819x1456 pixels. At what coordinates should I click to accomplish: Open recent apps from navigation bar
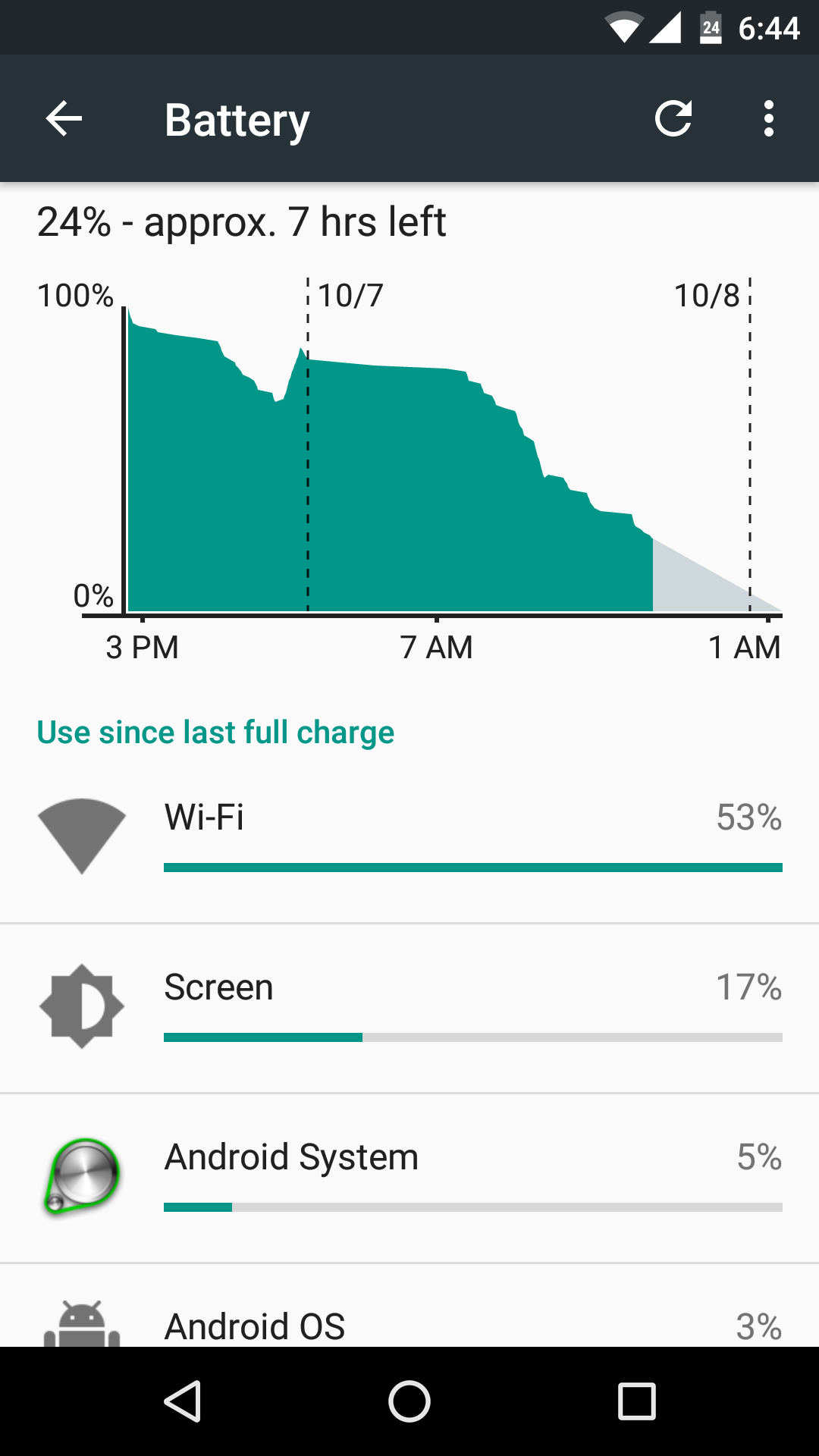pos(637,1401)
